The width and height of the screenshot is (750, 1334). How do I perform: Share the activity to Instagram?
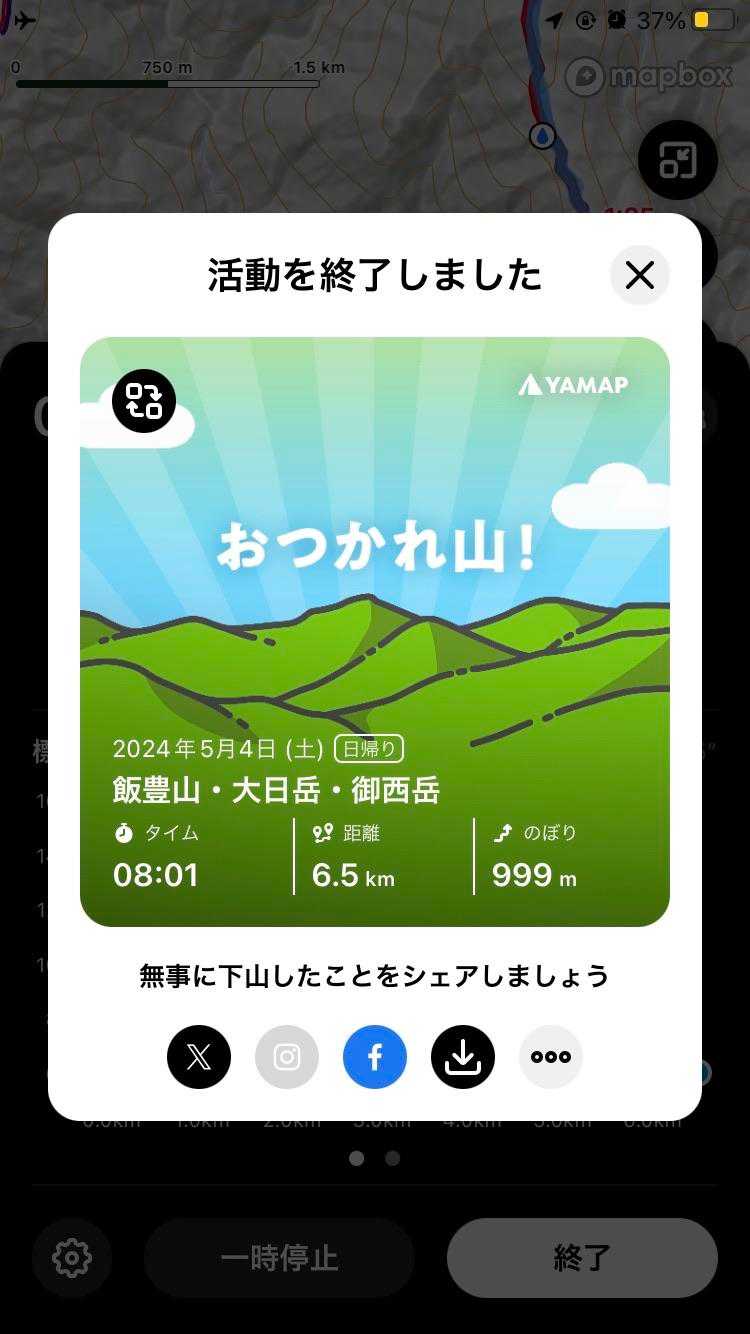[x=287, y=1057]
